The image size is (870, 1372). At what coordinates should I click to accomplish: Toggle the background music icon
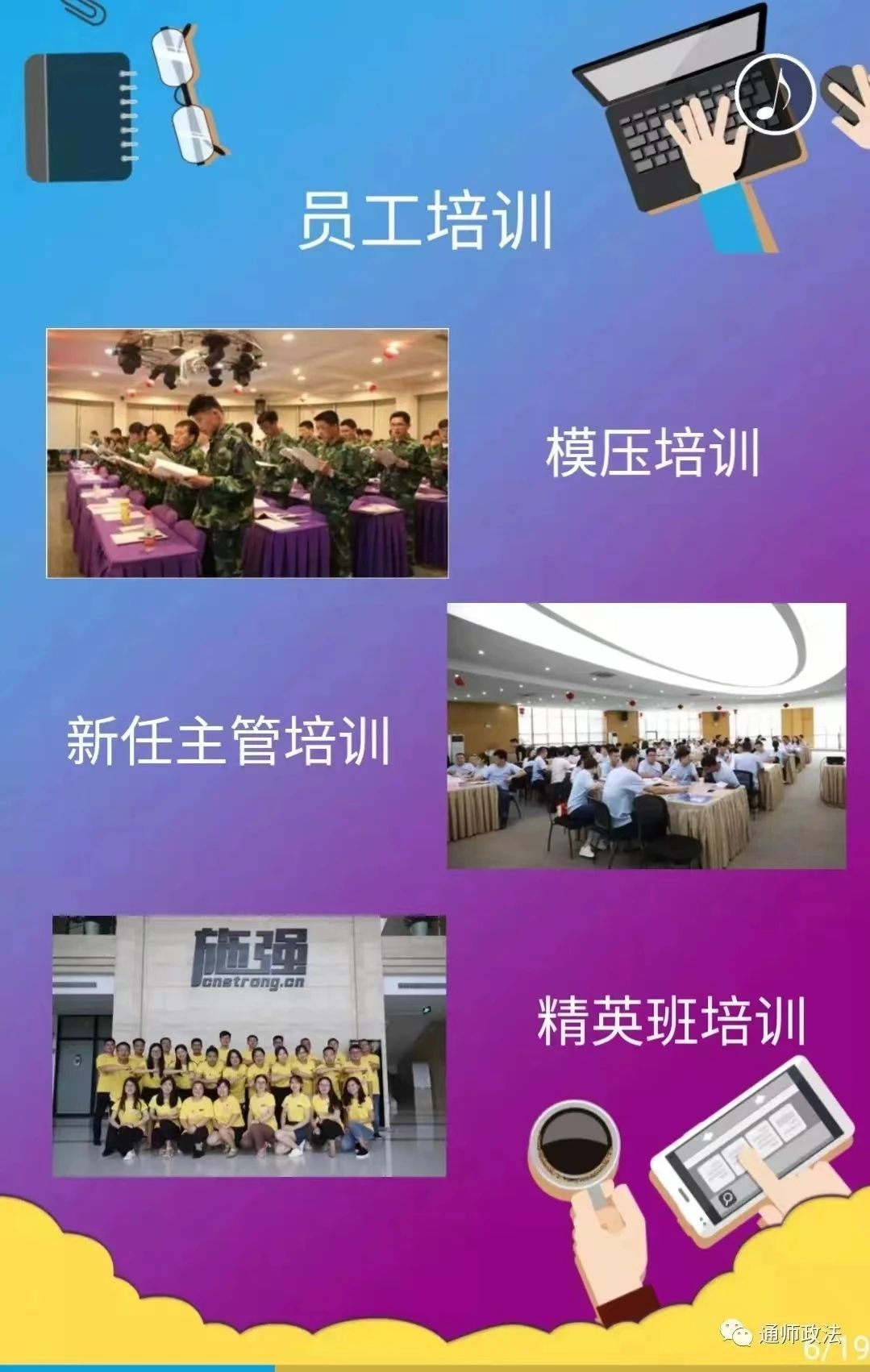[775, 94]
